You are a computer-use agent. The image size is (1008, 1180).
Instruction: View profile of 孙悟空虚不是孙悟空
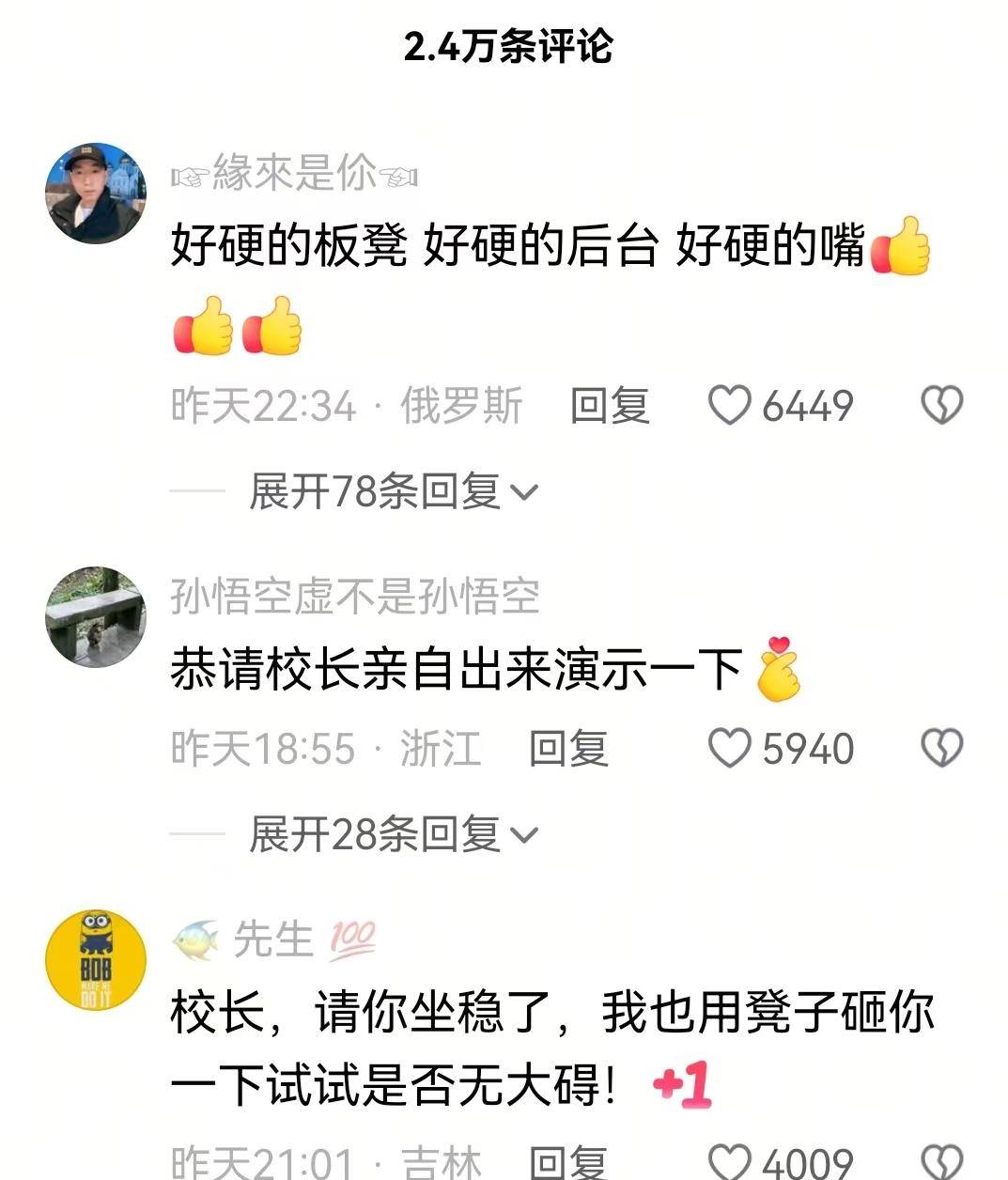click(x=355, y=596)
